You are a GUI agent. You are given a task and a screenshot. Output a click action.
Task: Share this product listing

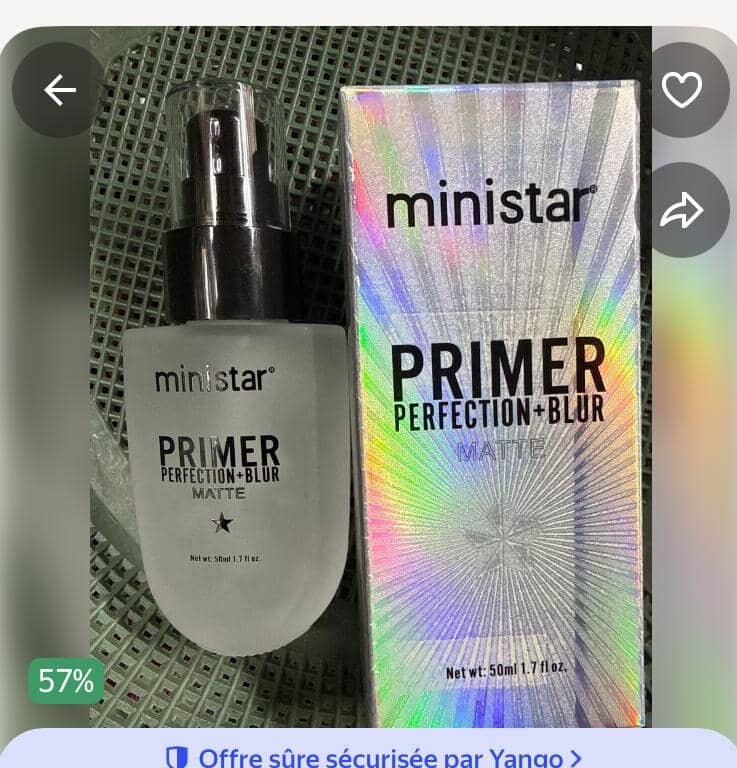683,210
